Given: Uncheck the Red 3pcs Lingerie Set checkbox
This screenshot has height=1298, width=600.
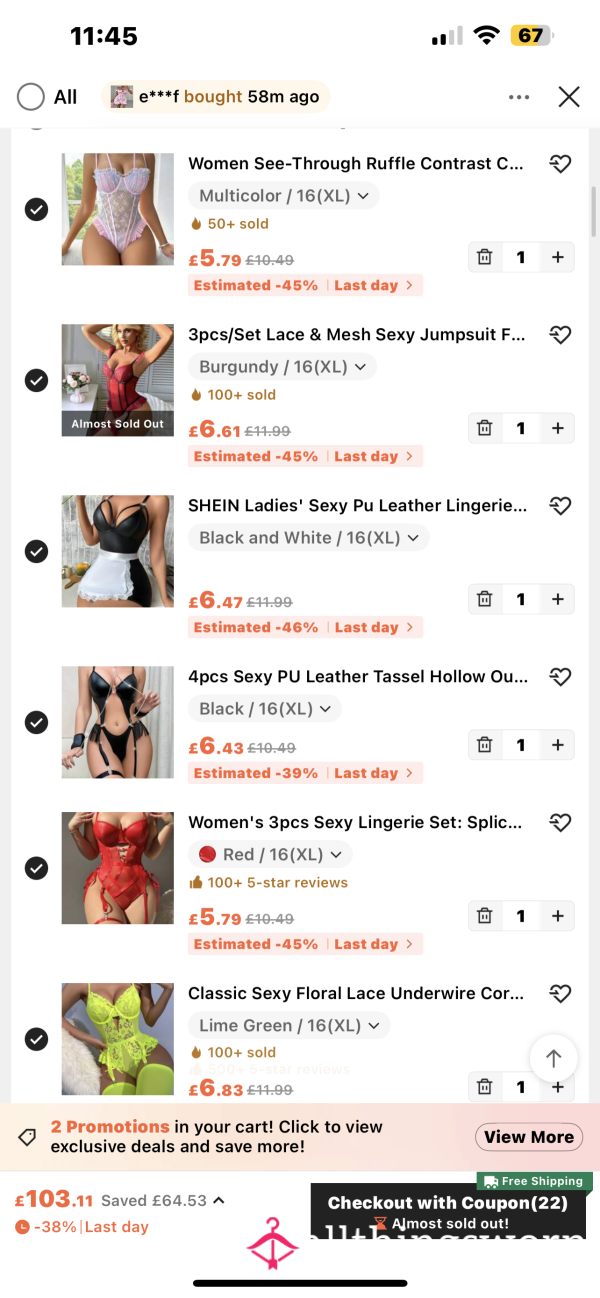Looking at the screenshot, I should coord(36,868).
